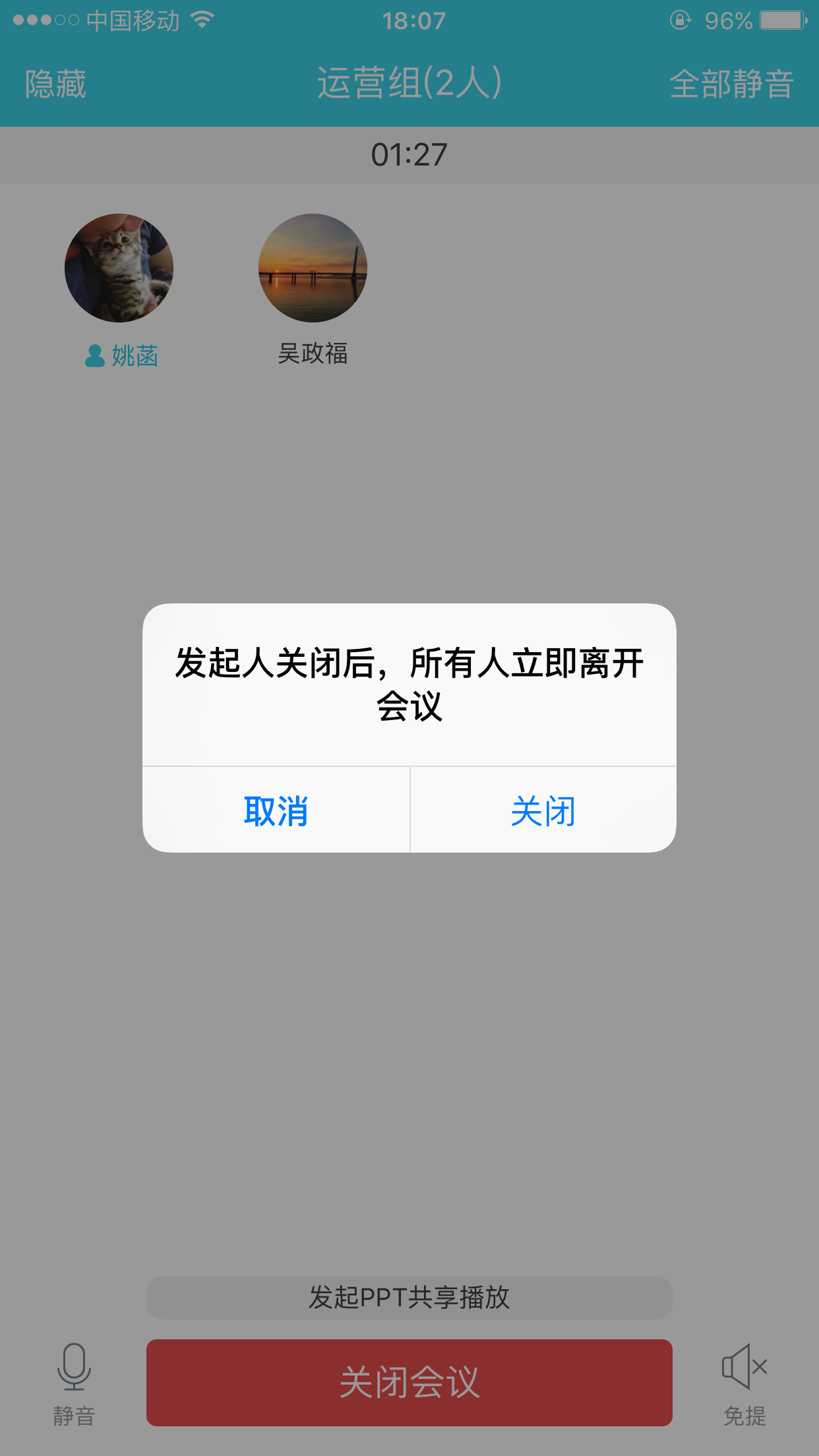This screenshot has width=819, height=1456.
Task: Start PPT sharing with 发起PPT共享播放
Action: point(409,1297)
